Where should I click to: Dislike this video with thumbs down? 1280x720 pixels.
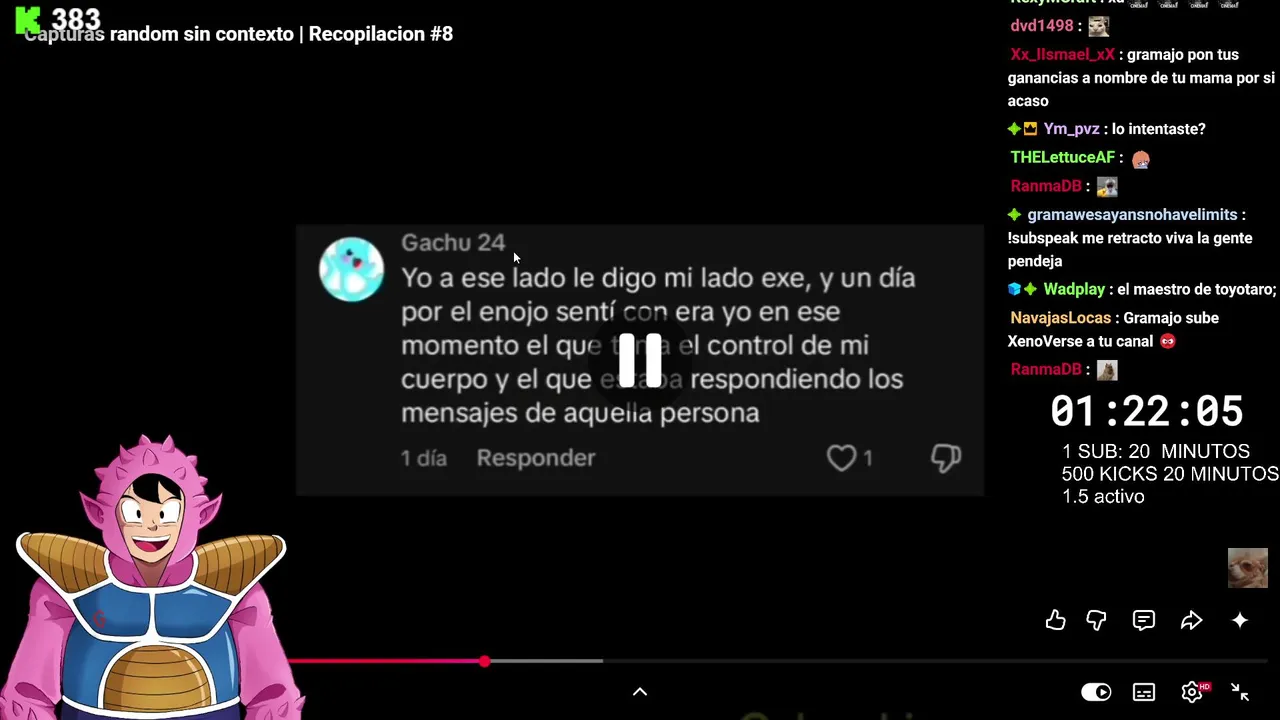(x=1097, y=621)
